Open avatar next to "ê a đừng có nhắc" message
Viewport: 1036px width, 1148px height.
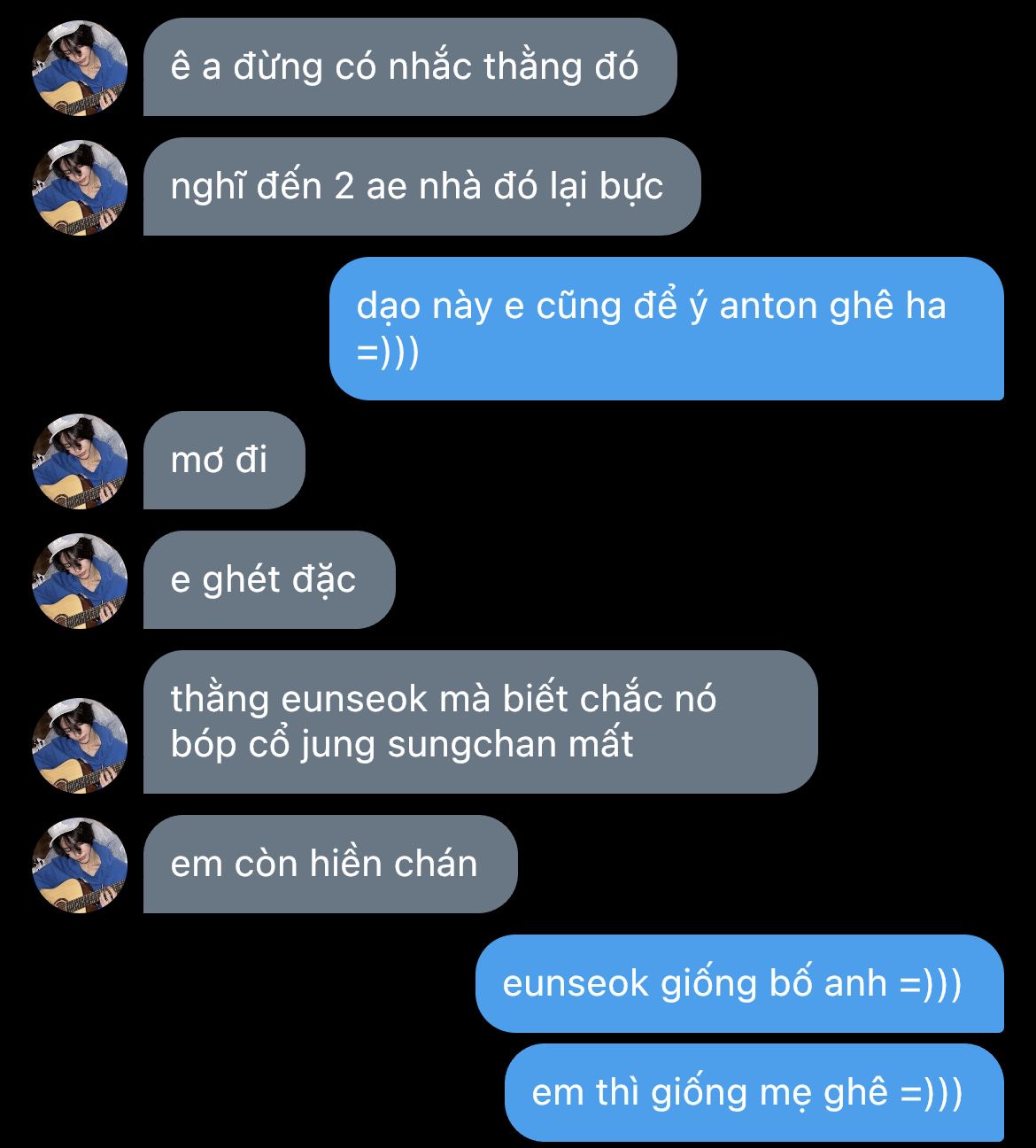click(80, 68)
